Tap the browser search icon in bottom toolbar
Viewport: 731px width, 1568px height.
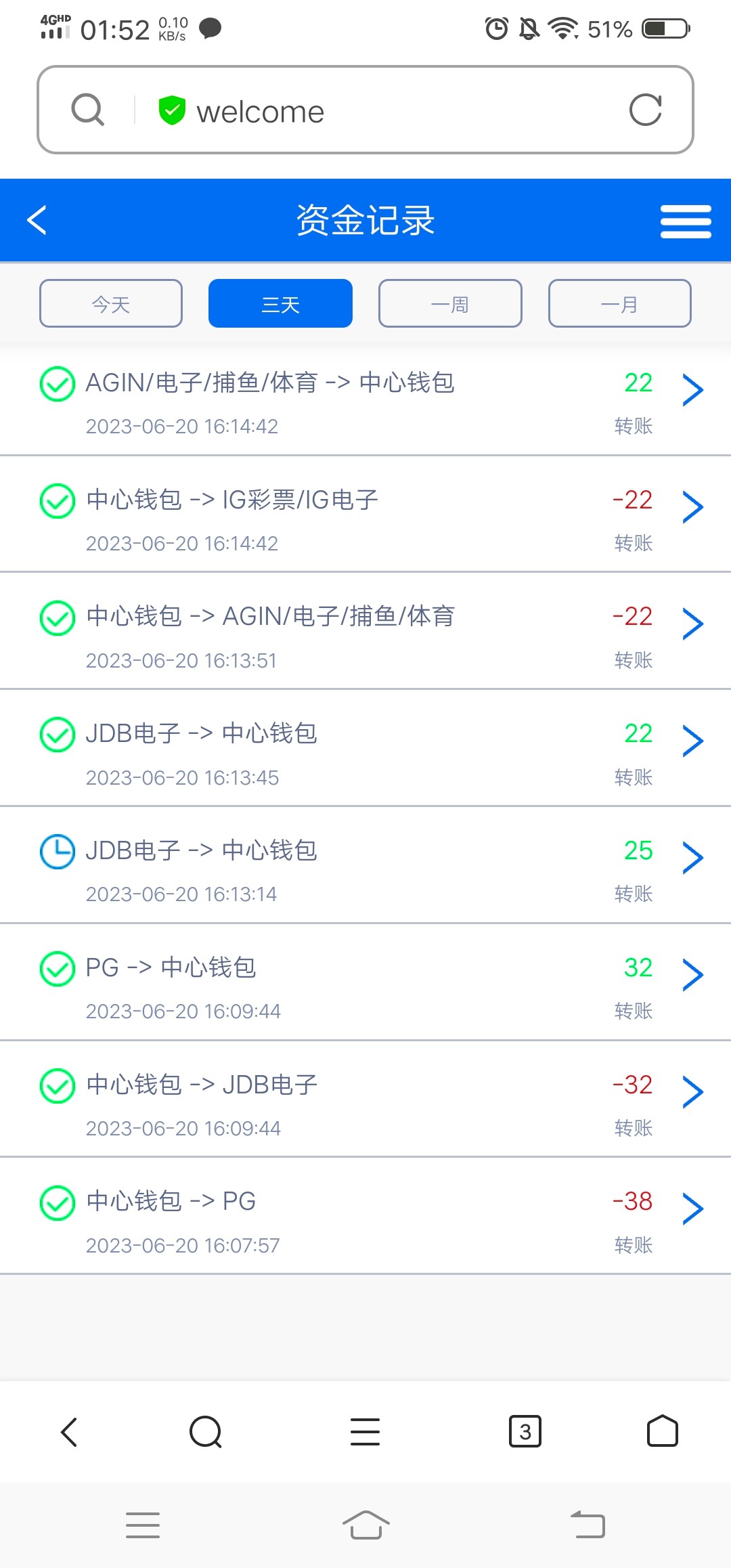206,1431
